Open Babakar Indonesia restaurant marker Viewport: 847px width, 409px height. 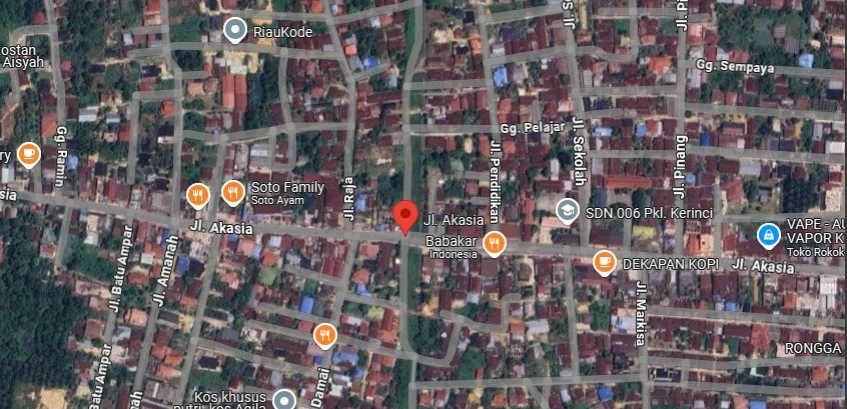(x=492, y=242)
